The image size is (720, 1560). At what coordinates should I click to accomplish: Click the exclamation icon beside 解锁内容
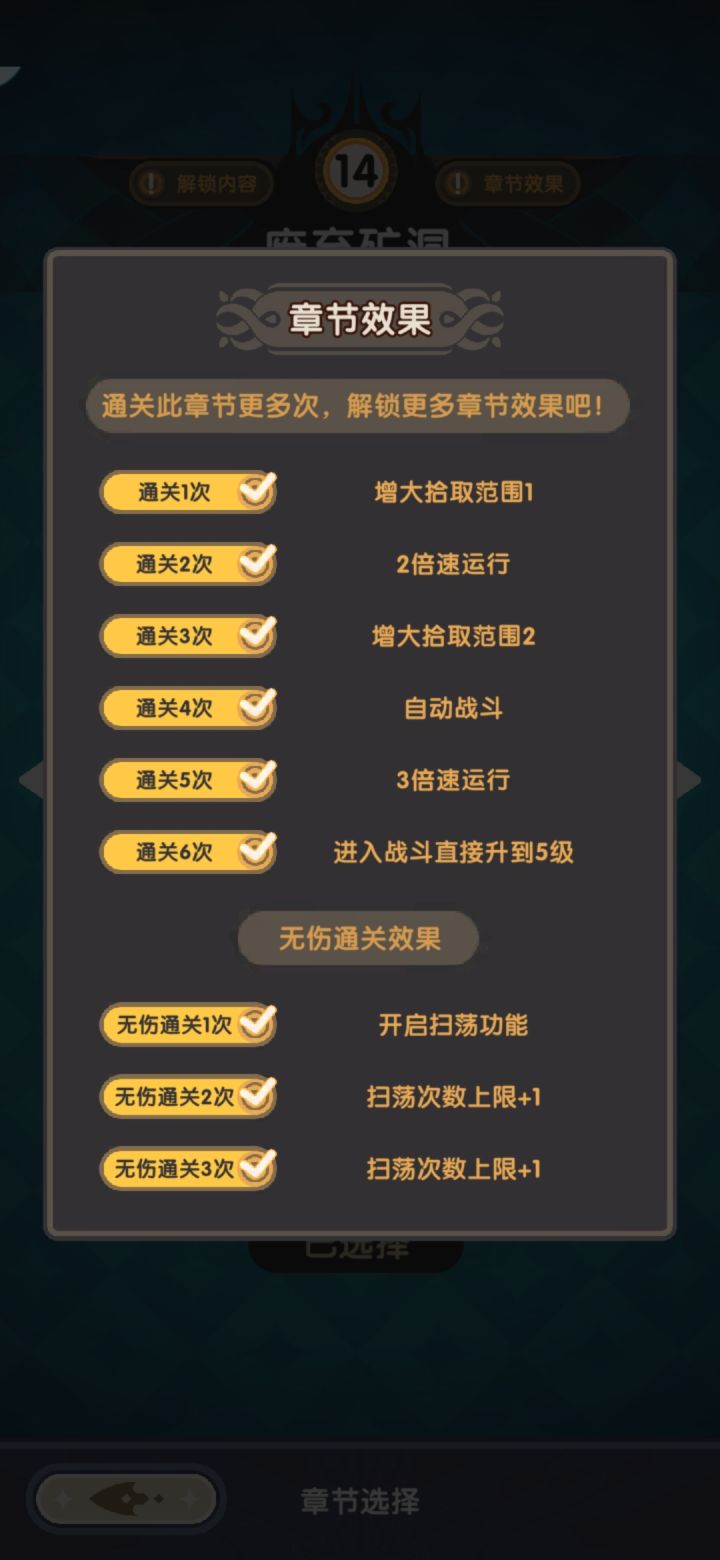point(148,184)
